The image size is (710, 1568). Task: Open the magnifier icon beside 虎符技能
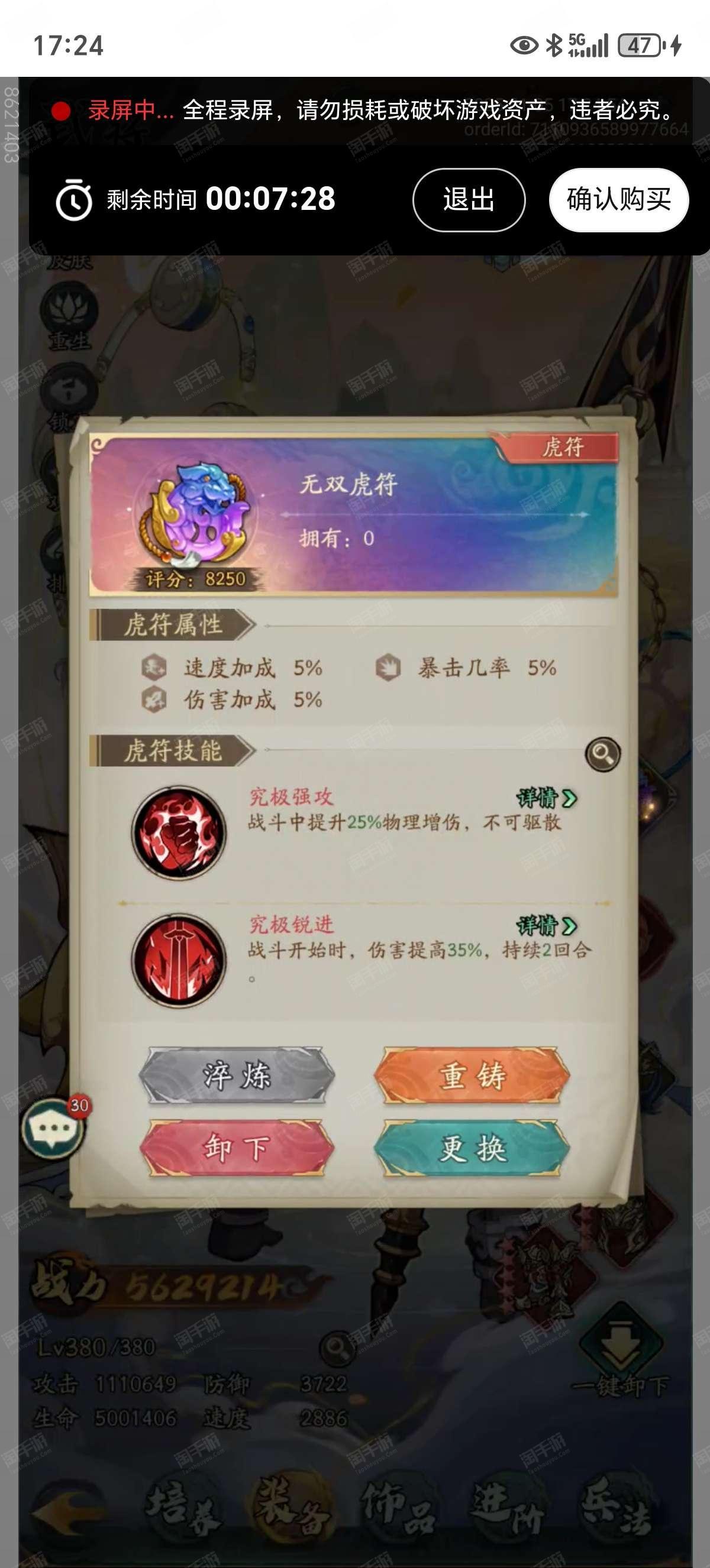(602, 754)
